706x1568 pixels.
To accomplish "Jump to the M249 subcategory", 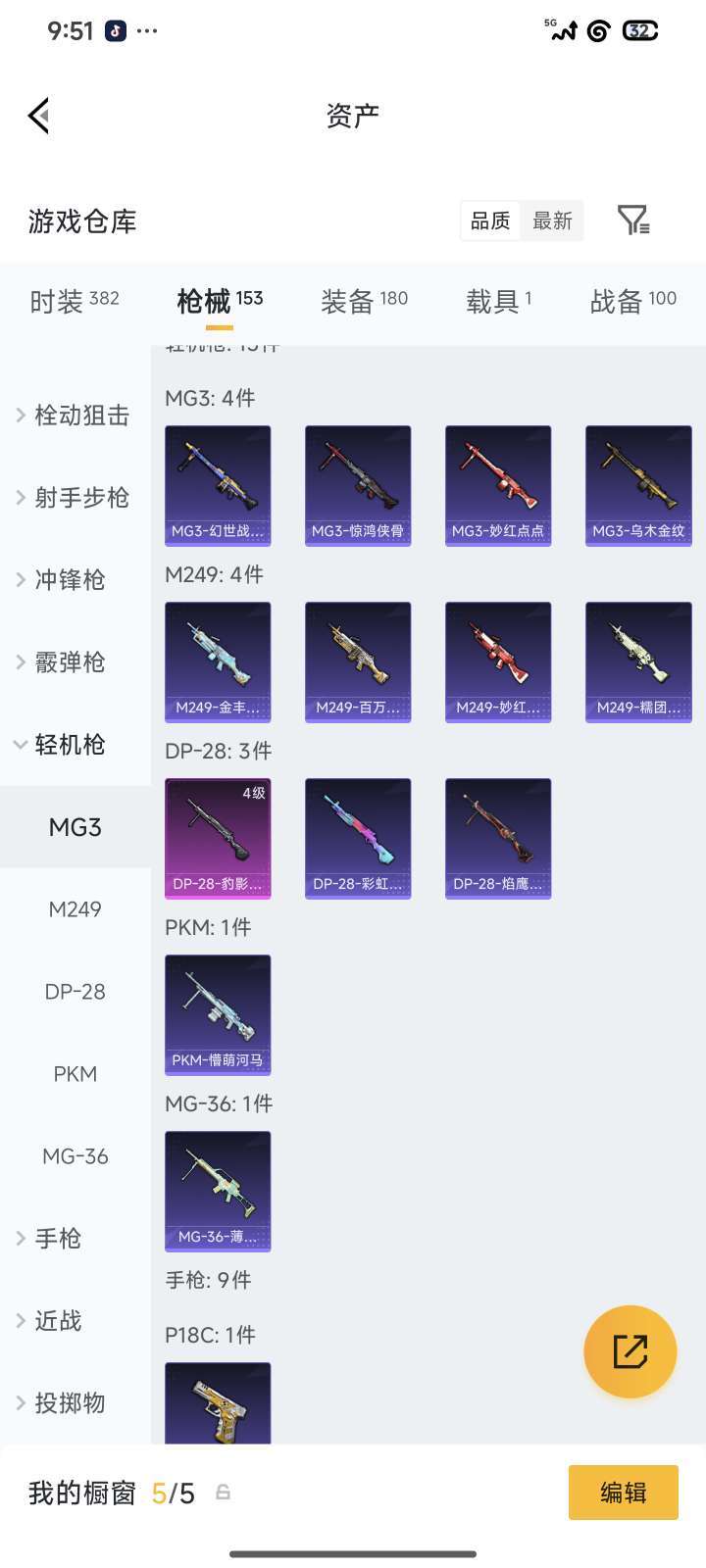I will pyautogui.click(x=76, y=909).
